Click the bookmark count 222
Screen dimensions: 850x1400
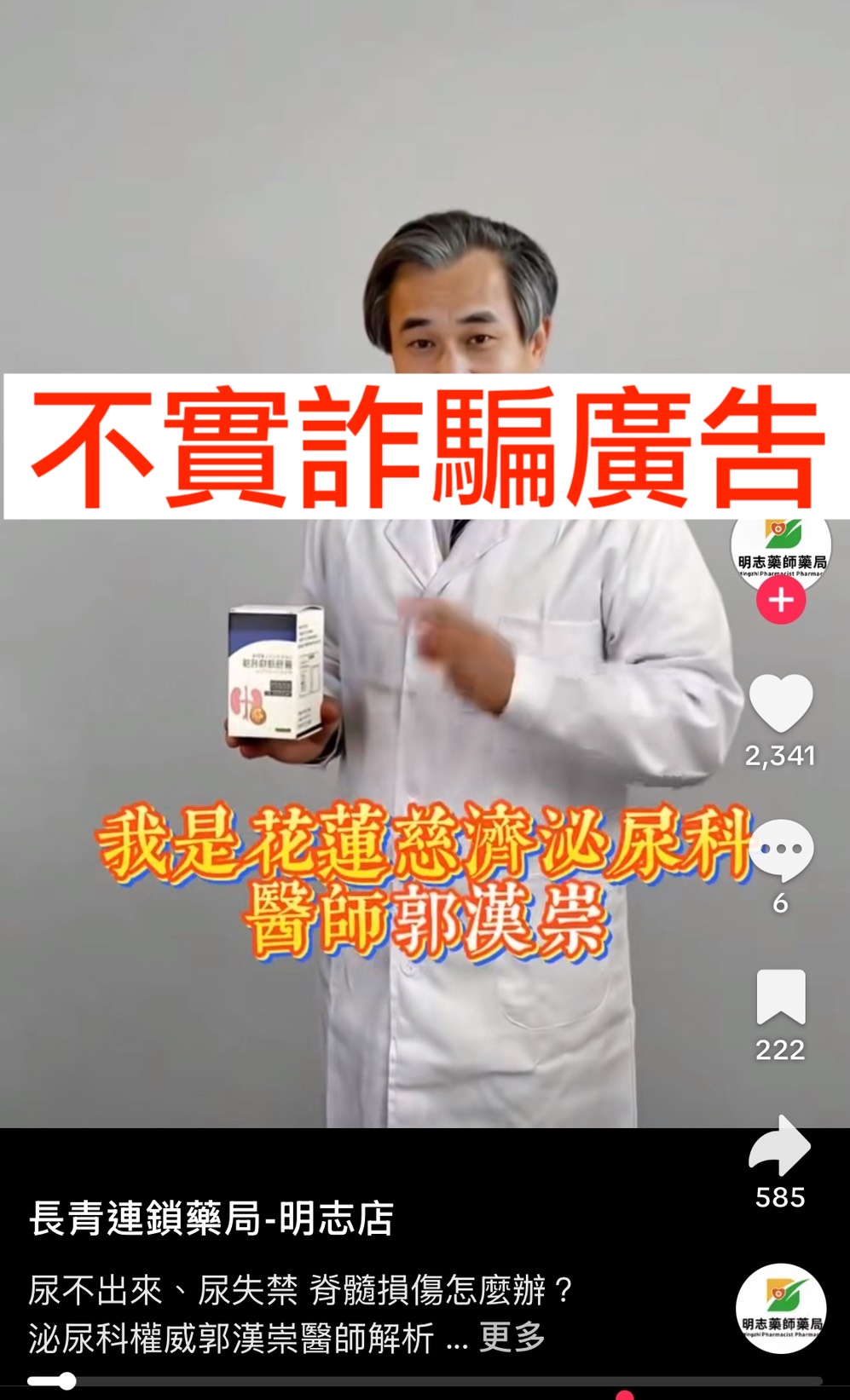[x=780, y=1050]
